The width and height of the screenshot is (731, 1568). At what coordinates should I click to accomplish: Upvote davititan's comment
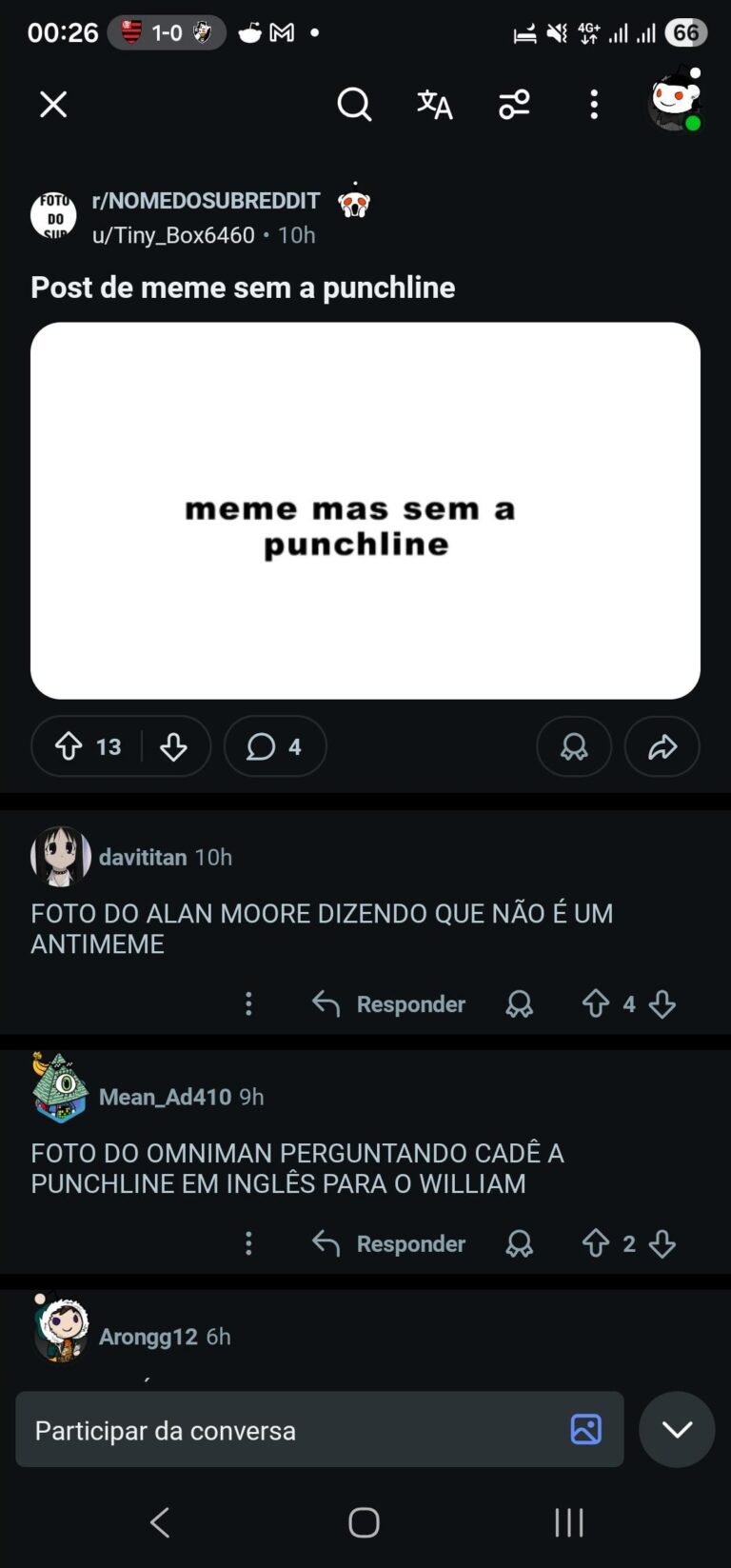tap(596, 1003)
